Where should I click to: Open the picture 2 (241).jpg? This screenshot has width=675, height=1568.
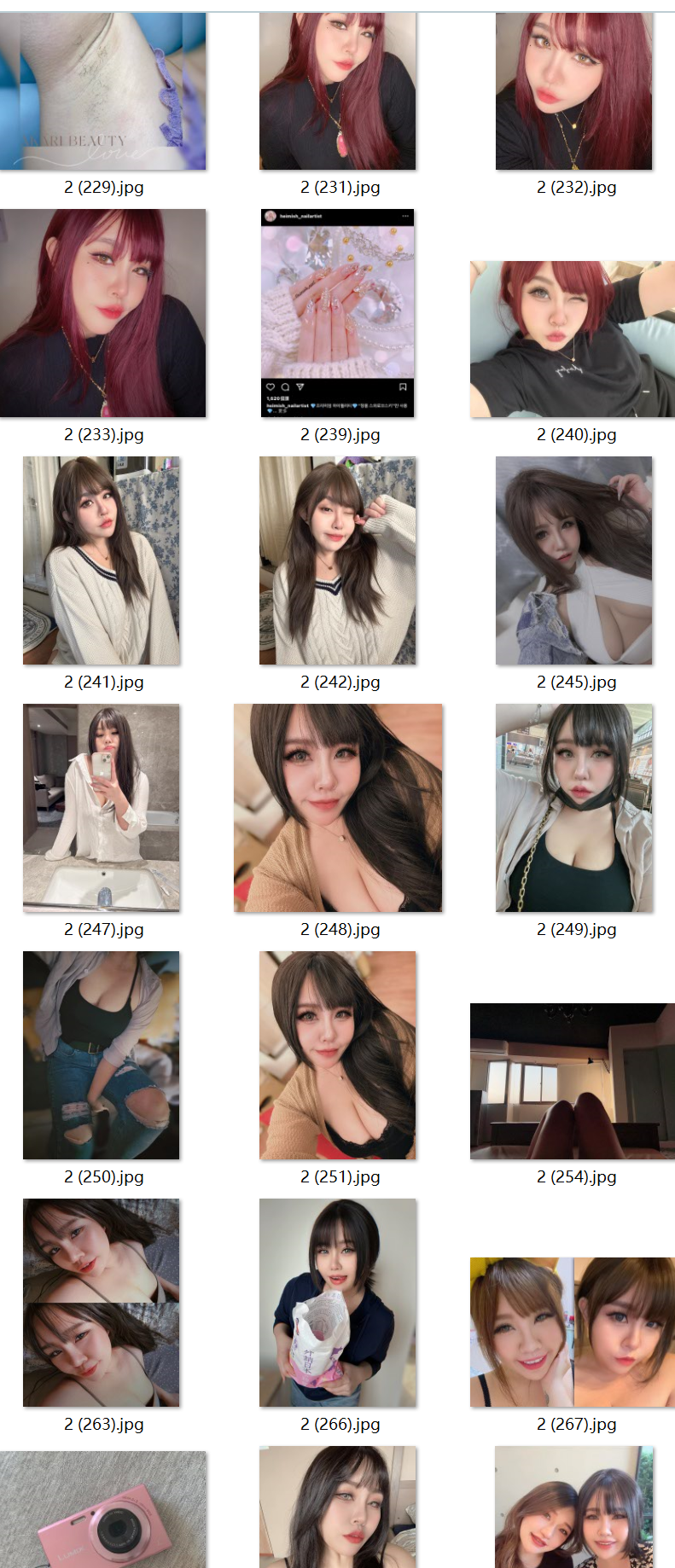coord(102,560)
